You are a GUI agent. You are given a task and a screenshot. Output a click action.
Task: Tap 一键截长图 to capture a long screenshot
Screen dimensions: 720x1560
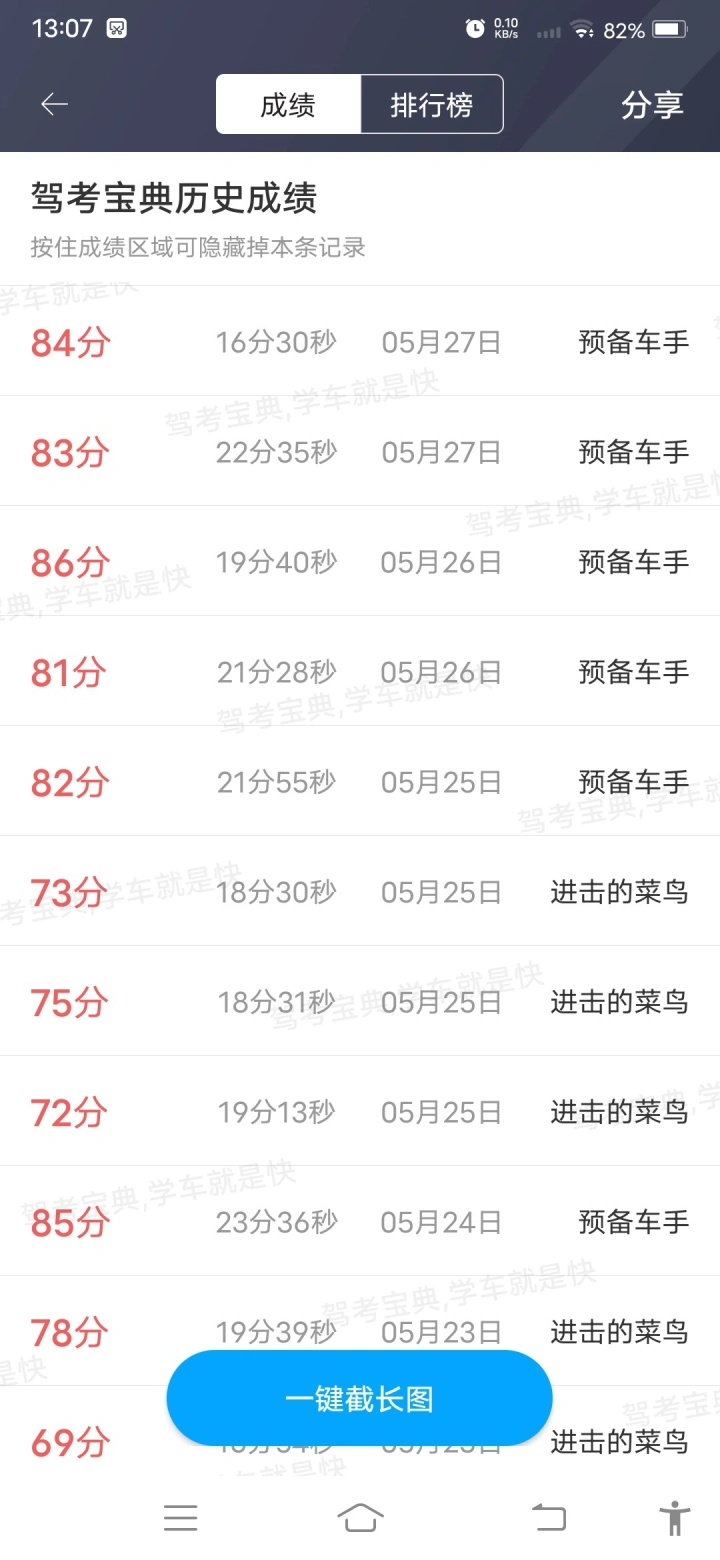pyautogui.click(x=359, y=1398)
